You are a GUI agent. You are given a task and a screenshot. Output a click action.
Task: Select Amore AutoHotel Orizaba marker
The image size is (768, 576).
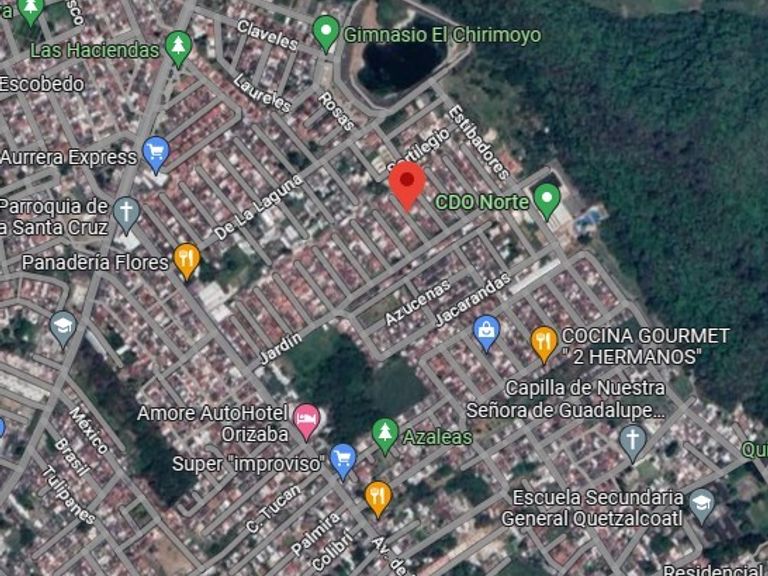click(307, 420)
